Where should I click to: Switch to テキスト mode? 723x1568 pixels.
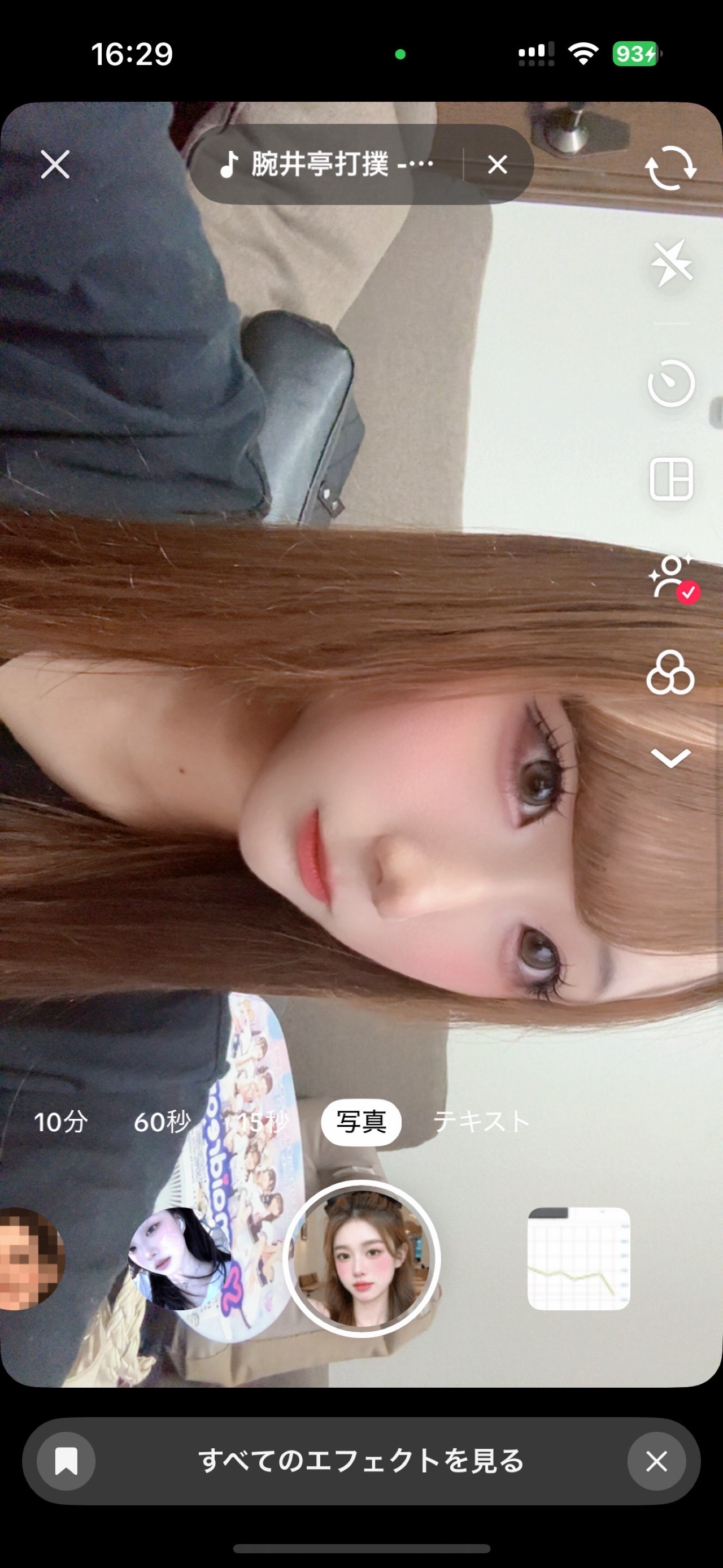click(x=481, y=1122)
